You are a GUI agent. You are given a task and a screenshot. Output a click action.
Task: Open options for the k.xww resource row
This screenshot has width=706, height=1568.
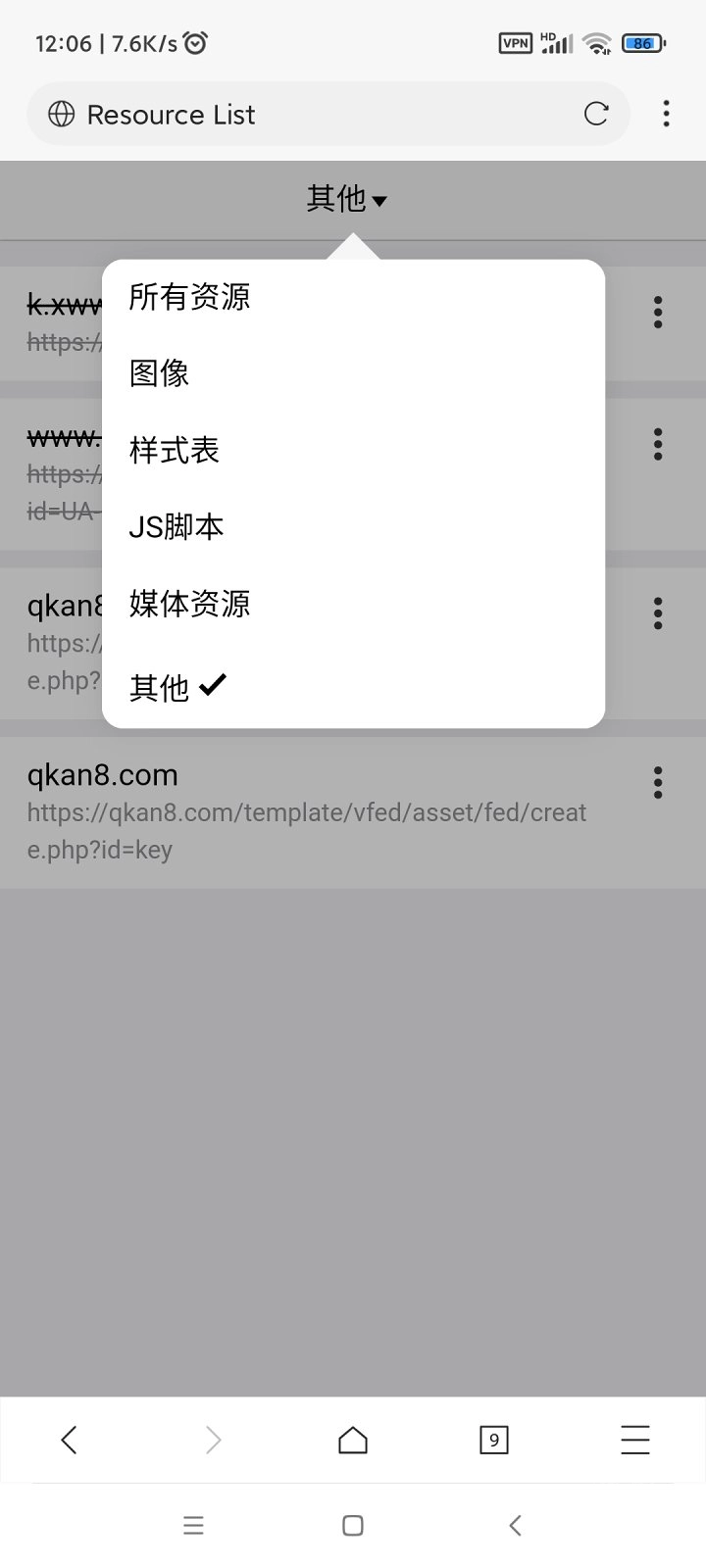658,314
